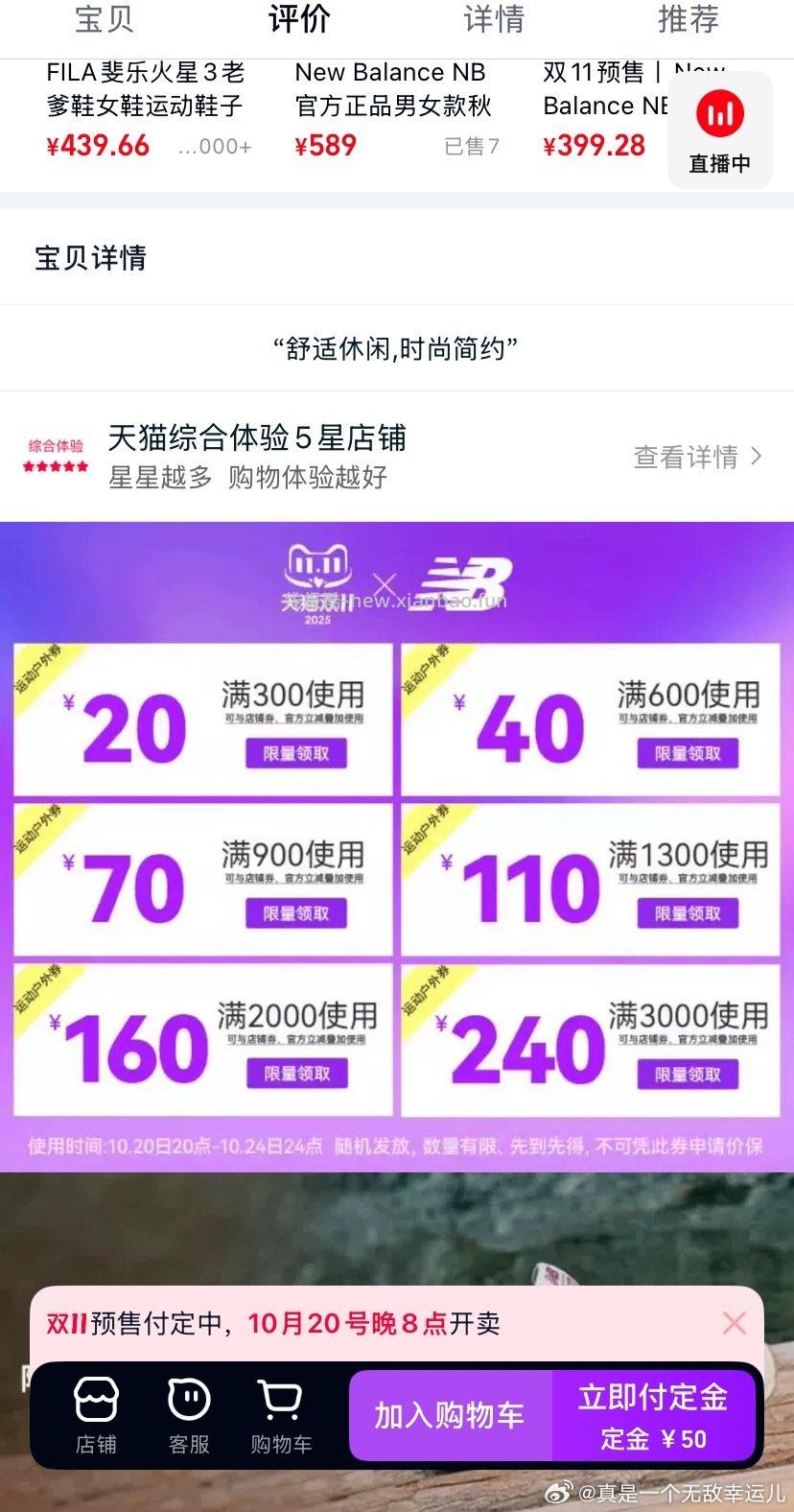This screenshot has height=1512, width=794.
Task: Claim the ¥240 off 3000 coupon
Action: click(x=687, y=1073)
